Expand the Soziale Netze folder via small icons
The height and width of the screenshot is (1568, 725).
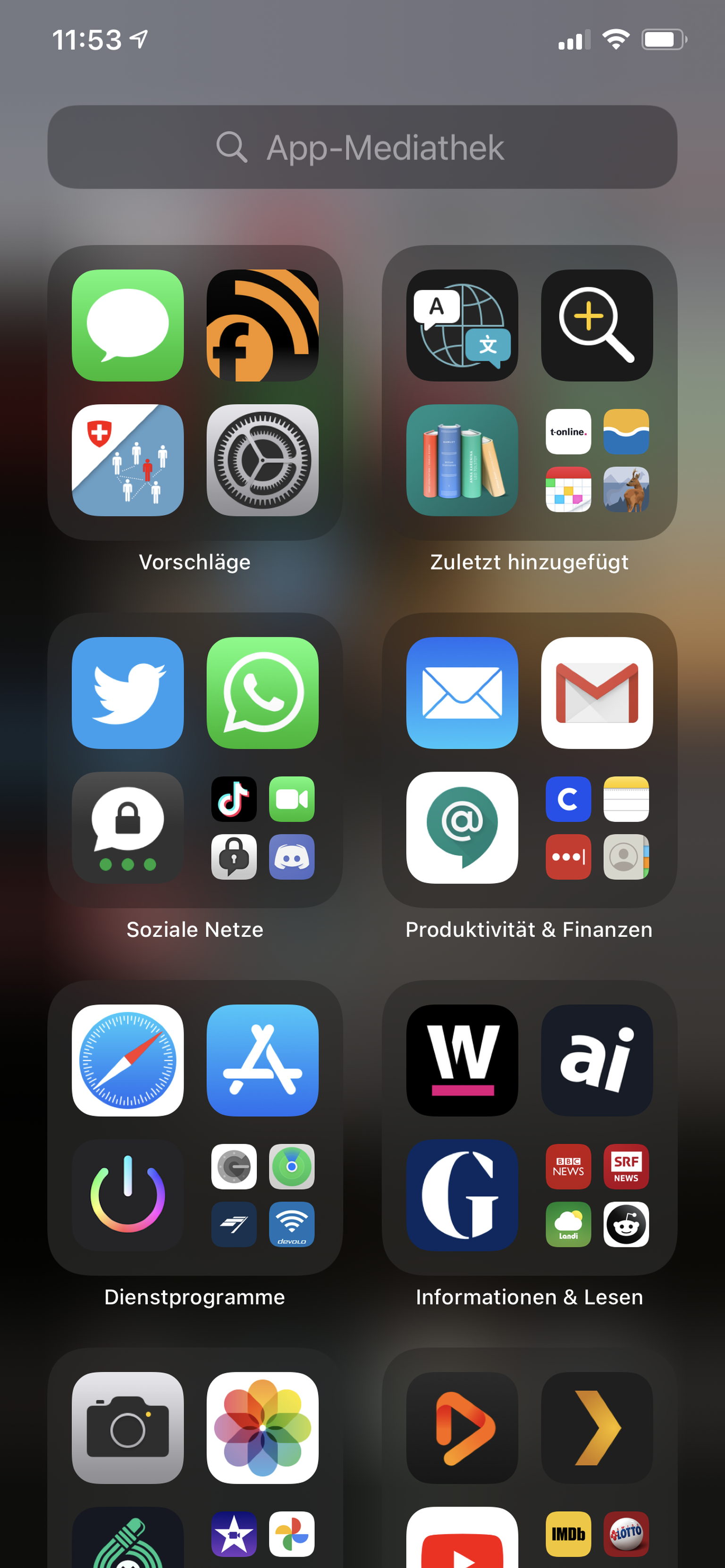[x=262, y=828]
